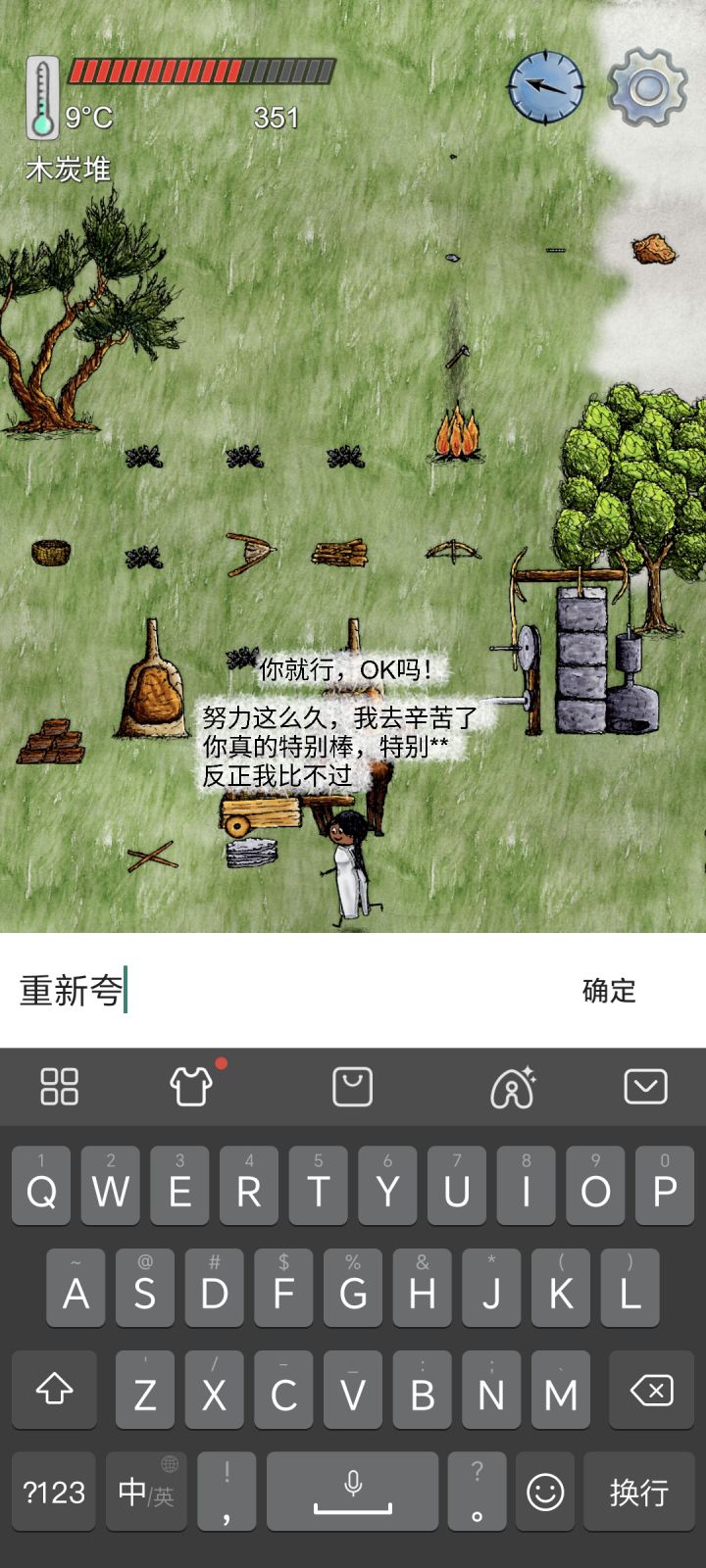Viewport: 706px width, 1568px height.
Task: Switch to the ?123 symbol keyboard
Action: (x=53, y=1492)
